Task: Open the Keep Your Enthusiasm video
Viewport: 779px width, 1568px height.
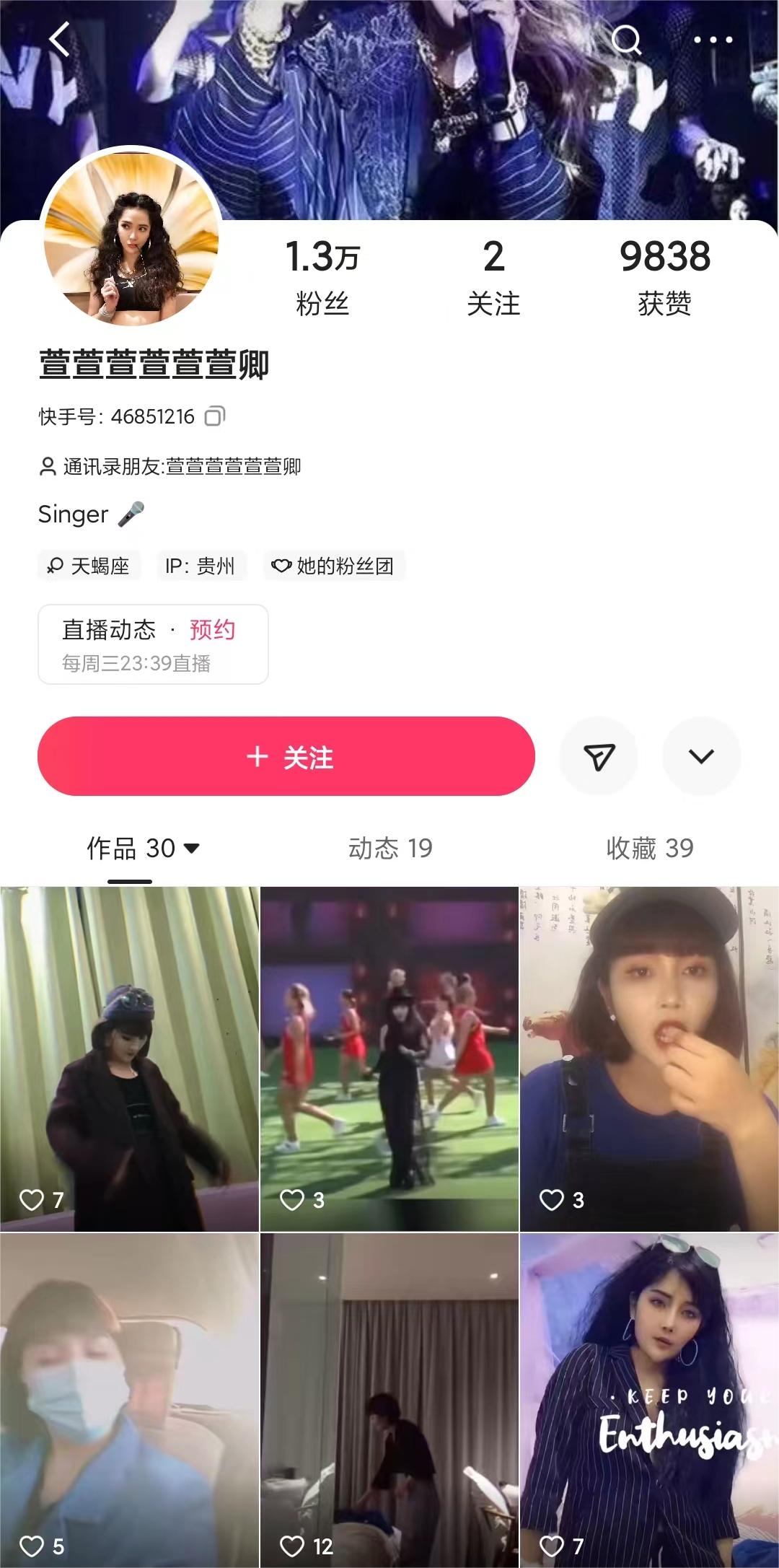Action: tap(649, 1400)
